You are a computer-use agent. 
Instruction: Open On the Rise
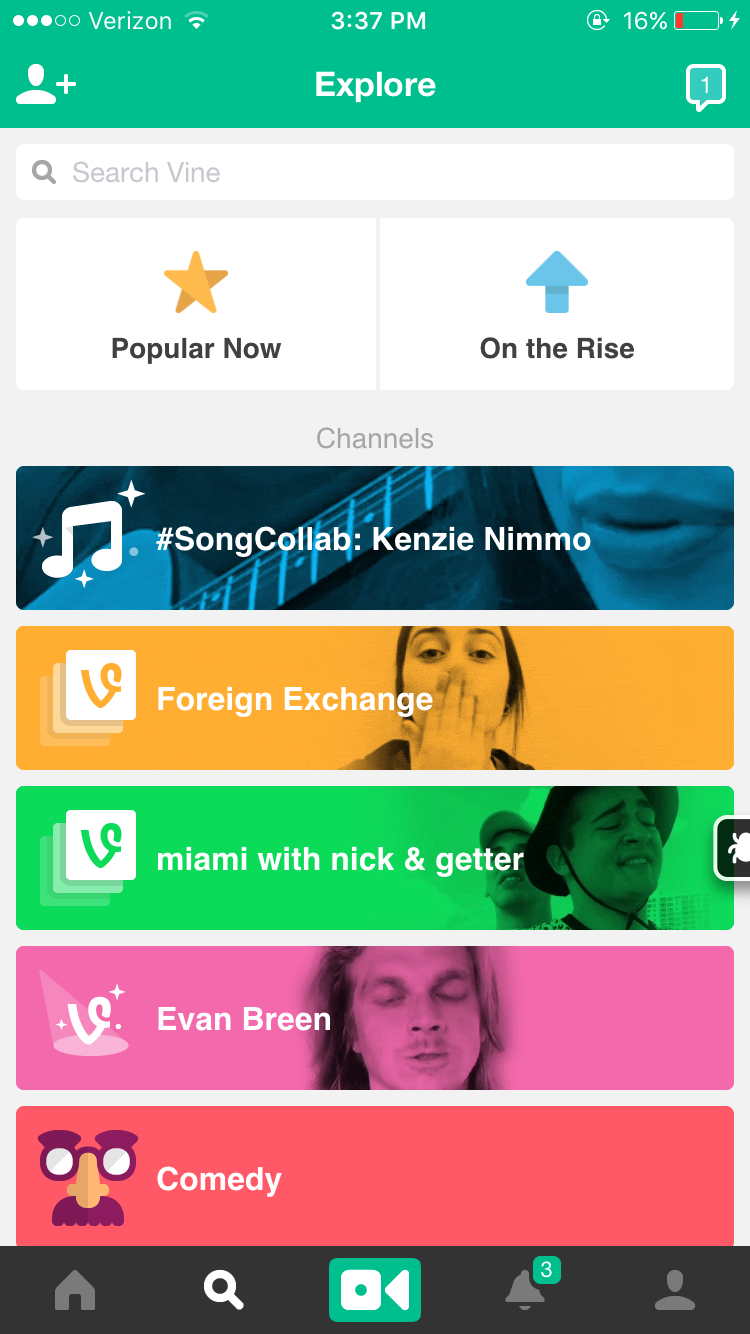pyautogui.click(x=557, y=304)
